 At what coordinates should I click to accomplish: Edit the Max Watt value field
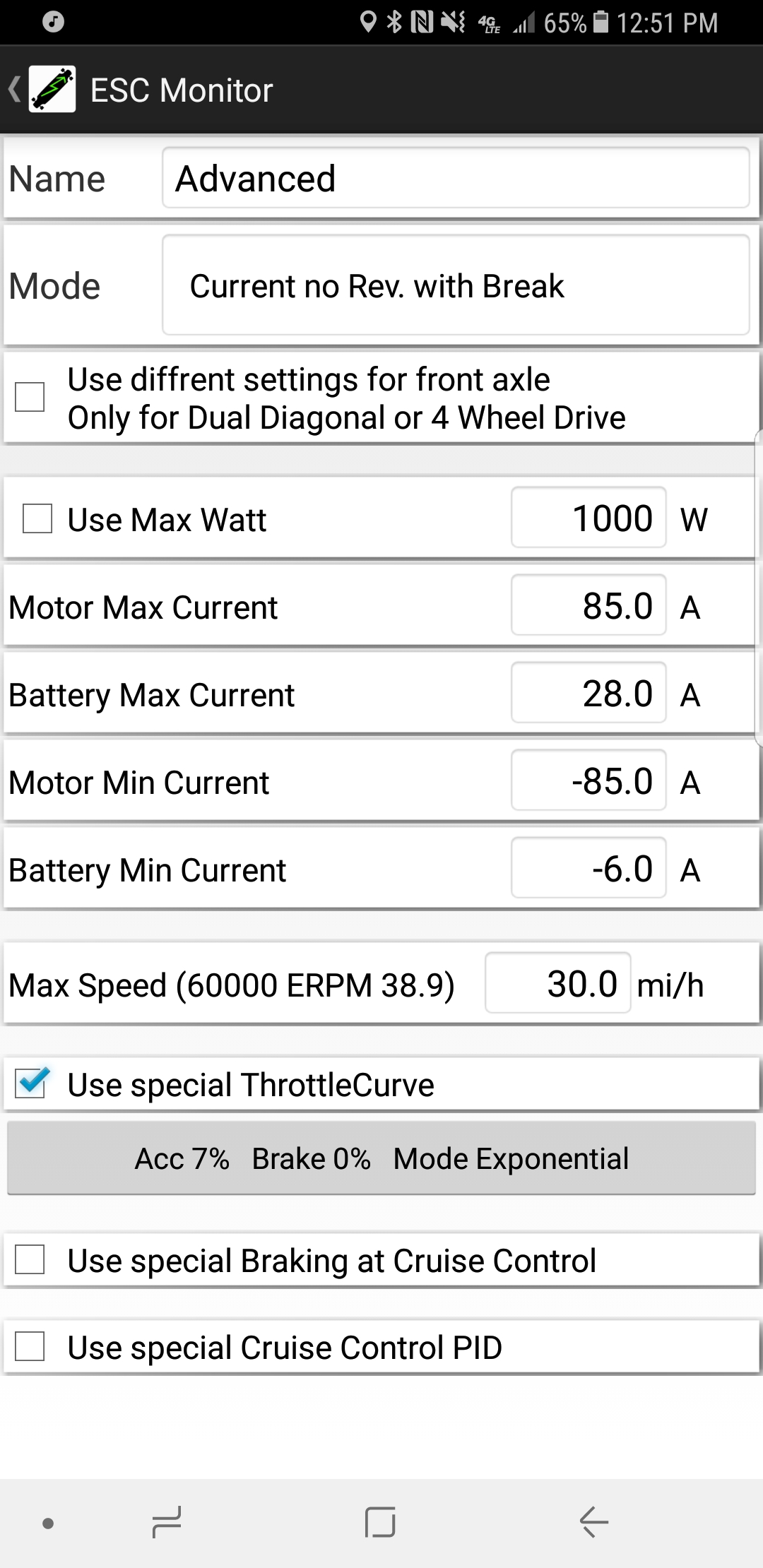[x=588, y=518]
